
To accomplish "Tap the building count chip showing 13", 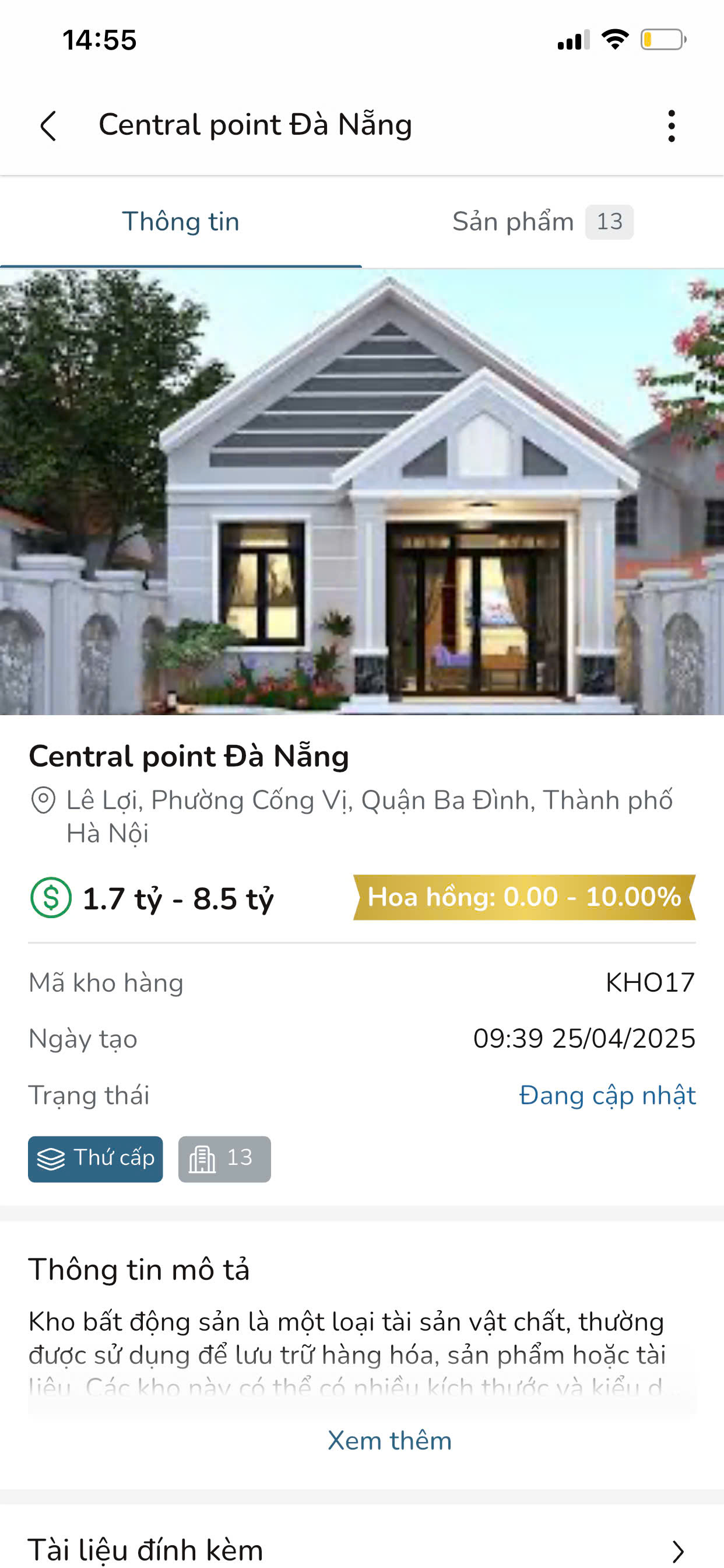I will [x=224, y=1158].
